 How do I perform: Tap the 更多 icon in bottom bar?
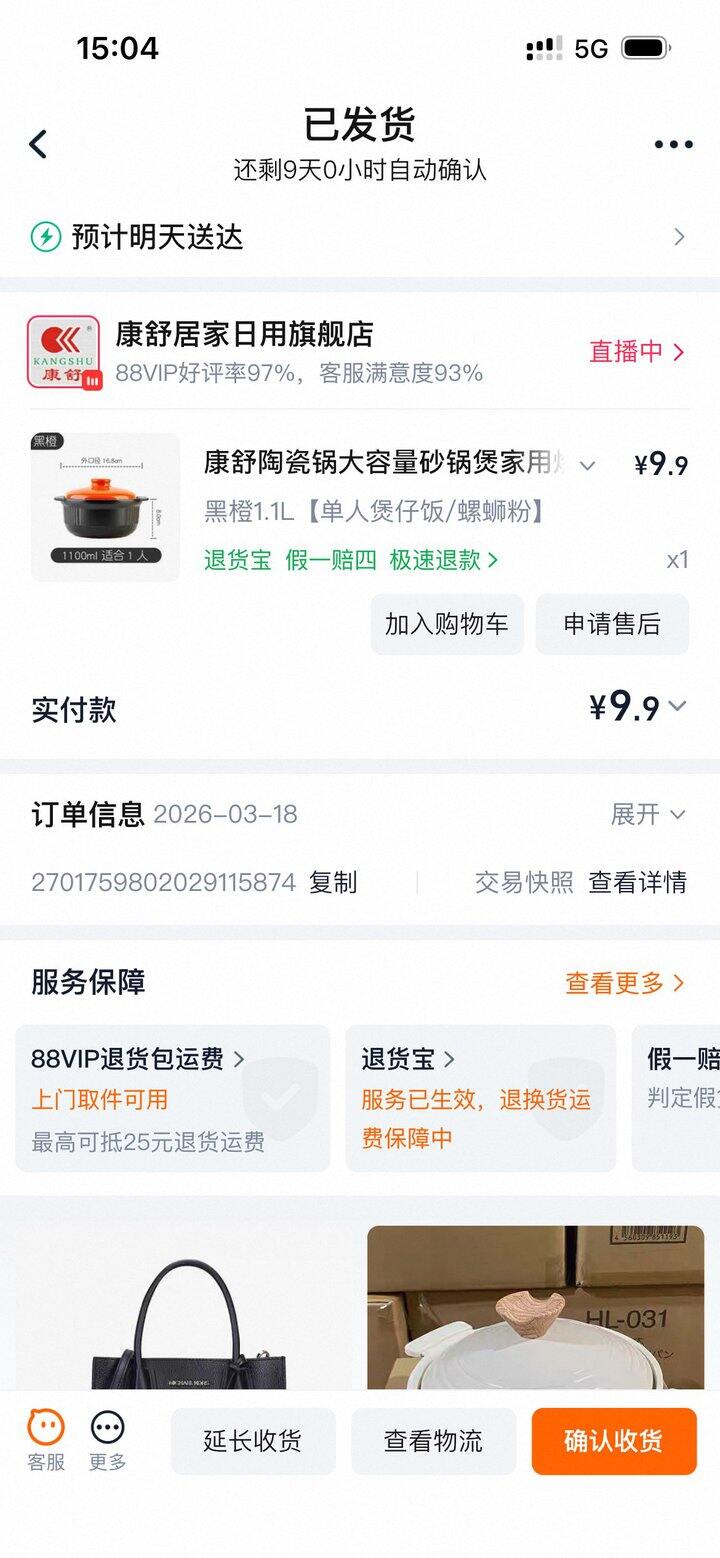tap(107, 1437)
